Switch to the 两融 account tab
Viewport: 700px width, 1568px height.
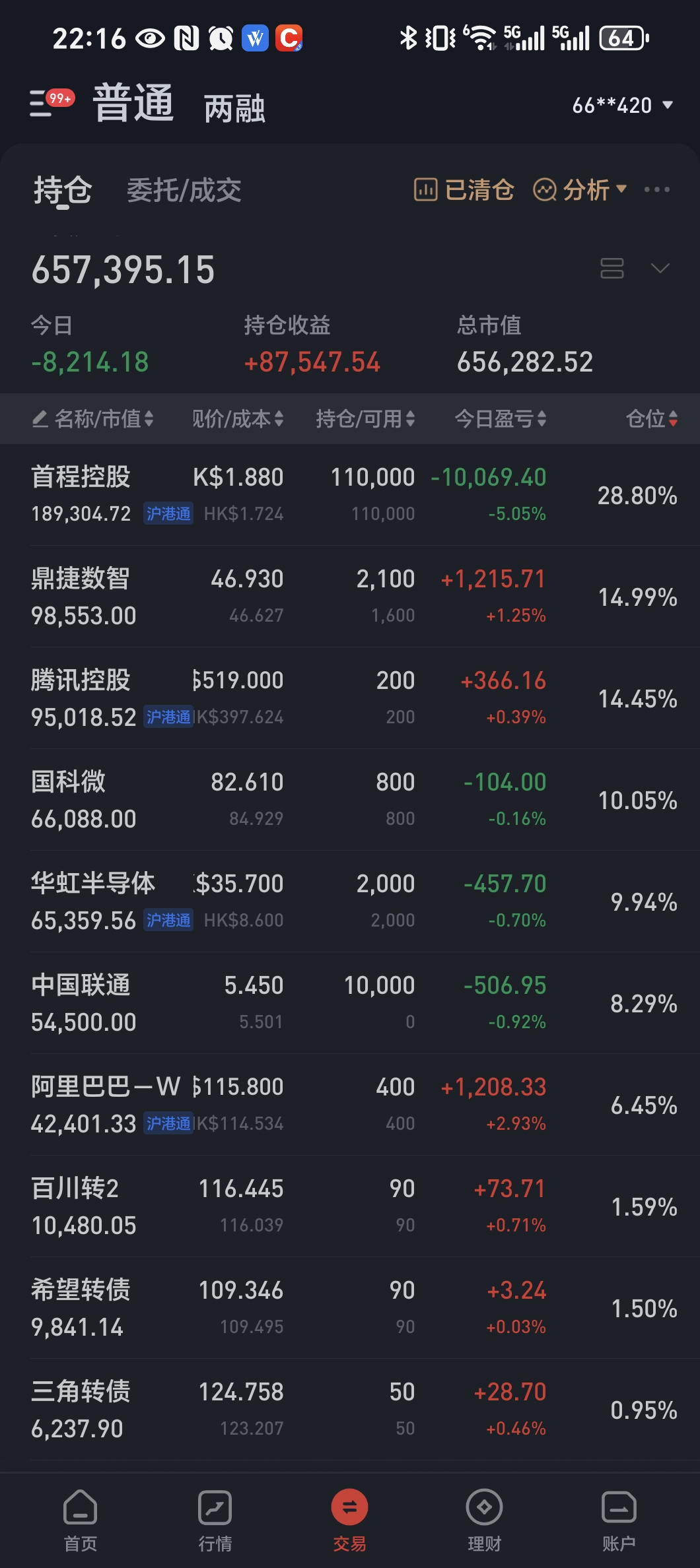click(x=234, y=109)
